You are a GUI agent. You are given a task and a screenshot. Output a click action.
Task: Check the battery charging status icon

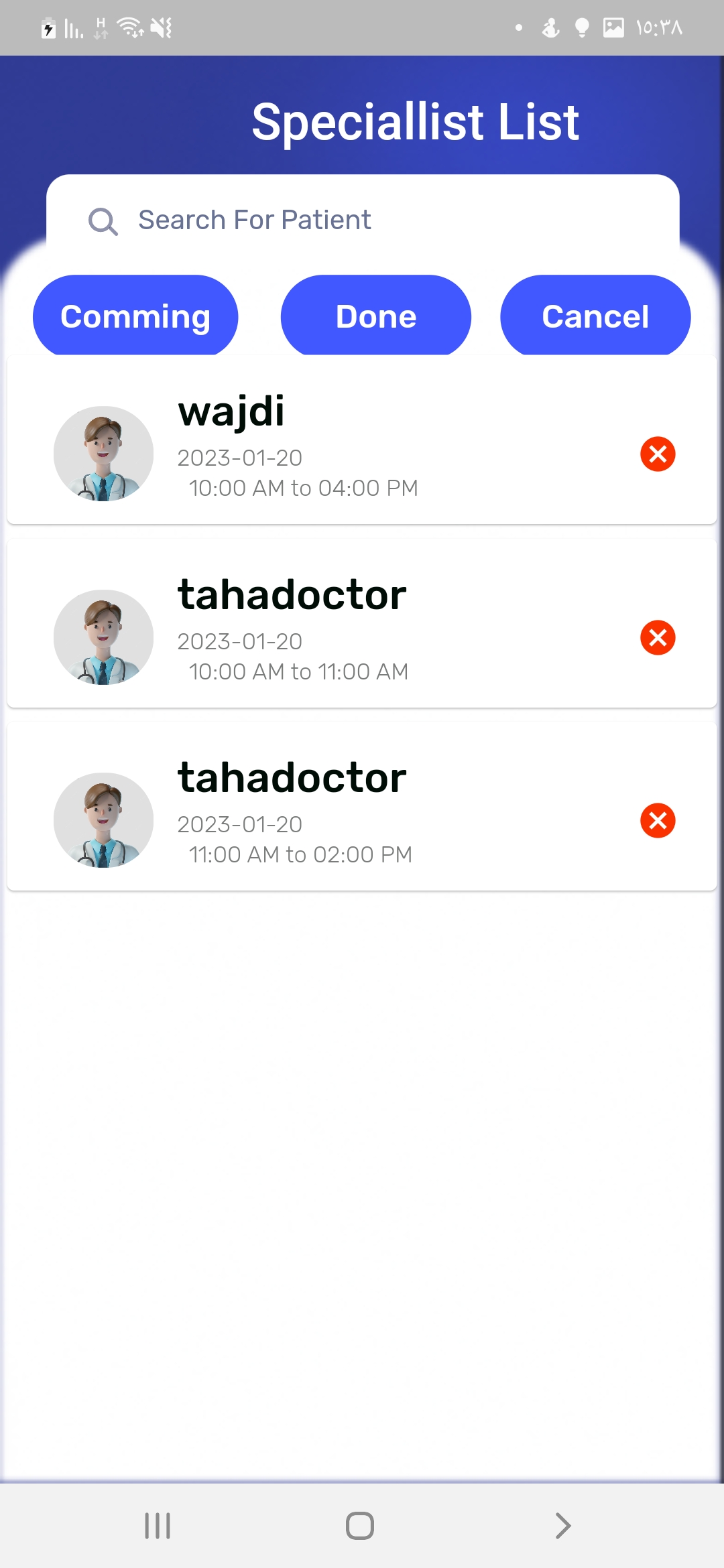48,27
